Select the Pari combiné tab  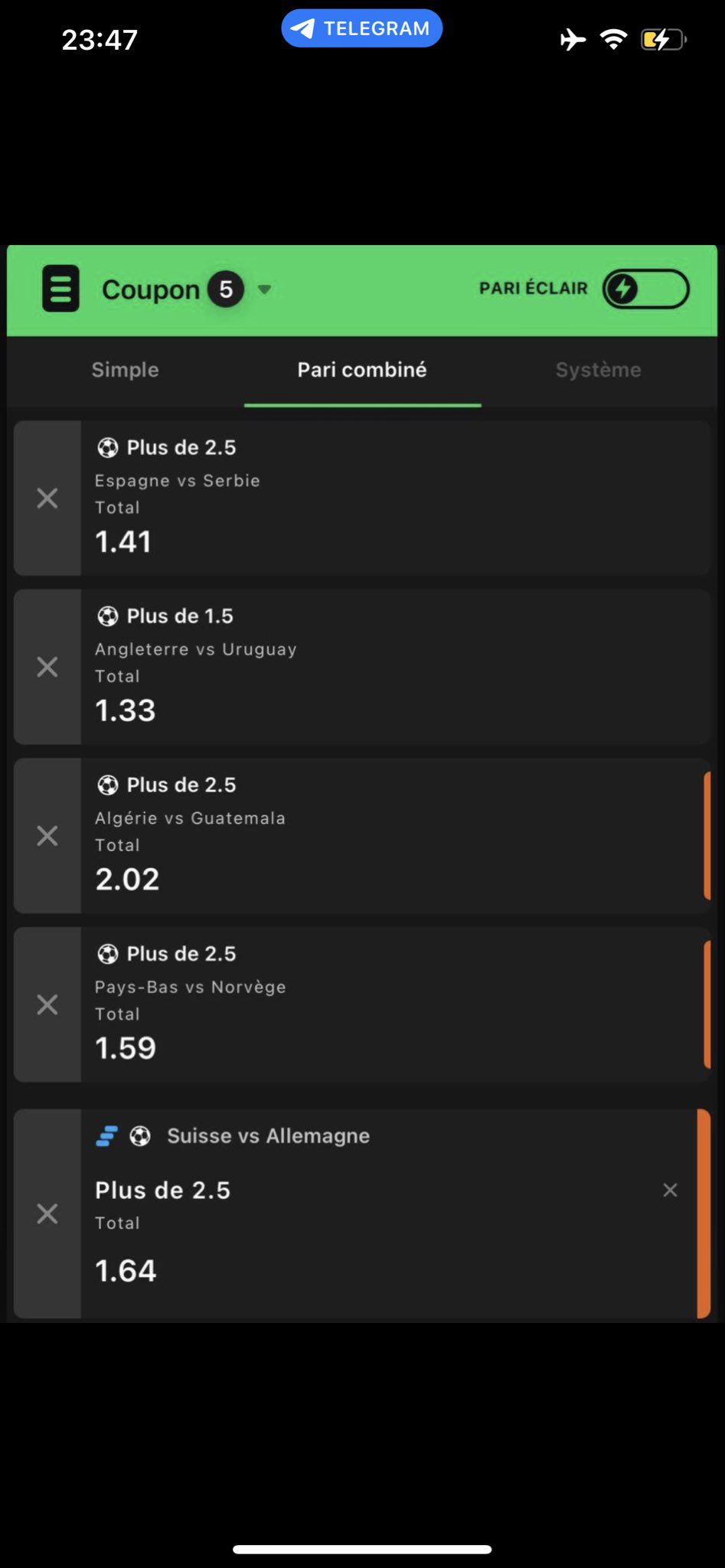(x=362, y=370)
